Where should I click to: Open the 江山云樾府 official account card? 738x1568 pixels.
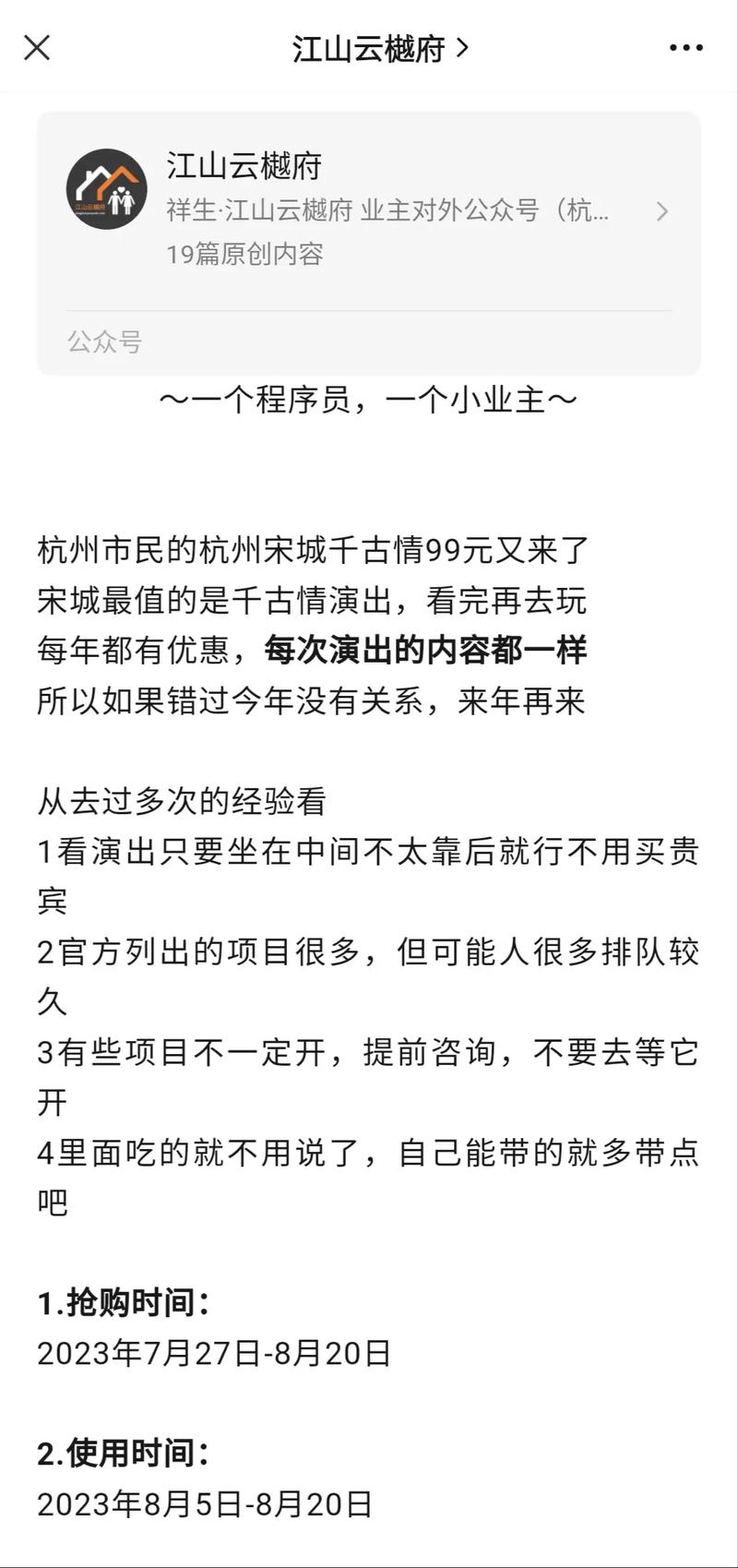[x=369, y=244]
